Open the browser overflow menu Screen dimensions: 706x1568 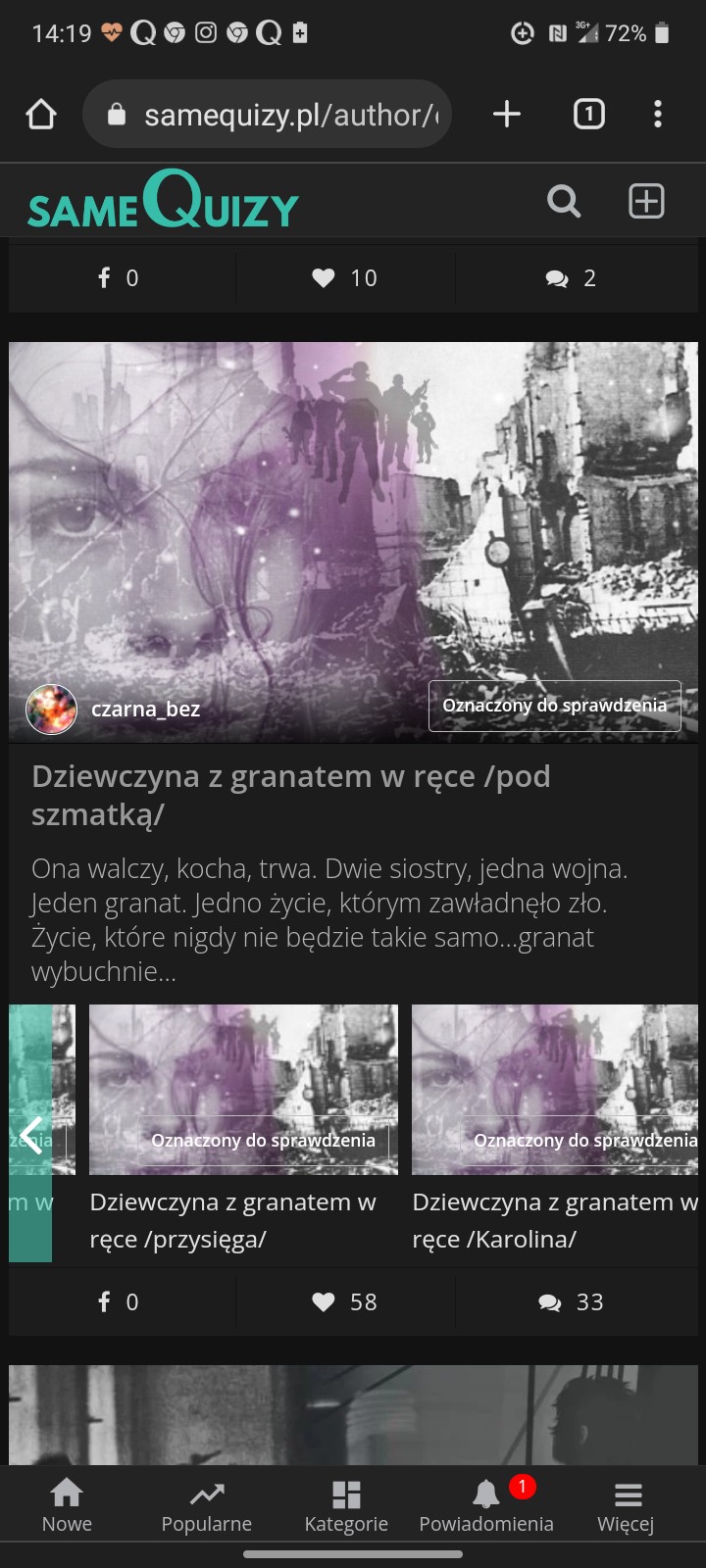[x=658, y=115]
